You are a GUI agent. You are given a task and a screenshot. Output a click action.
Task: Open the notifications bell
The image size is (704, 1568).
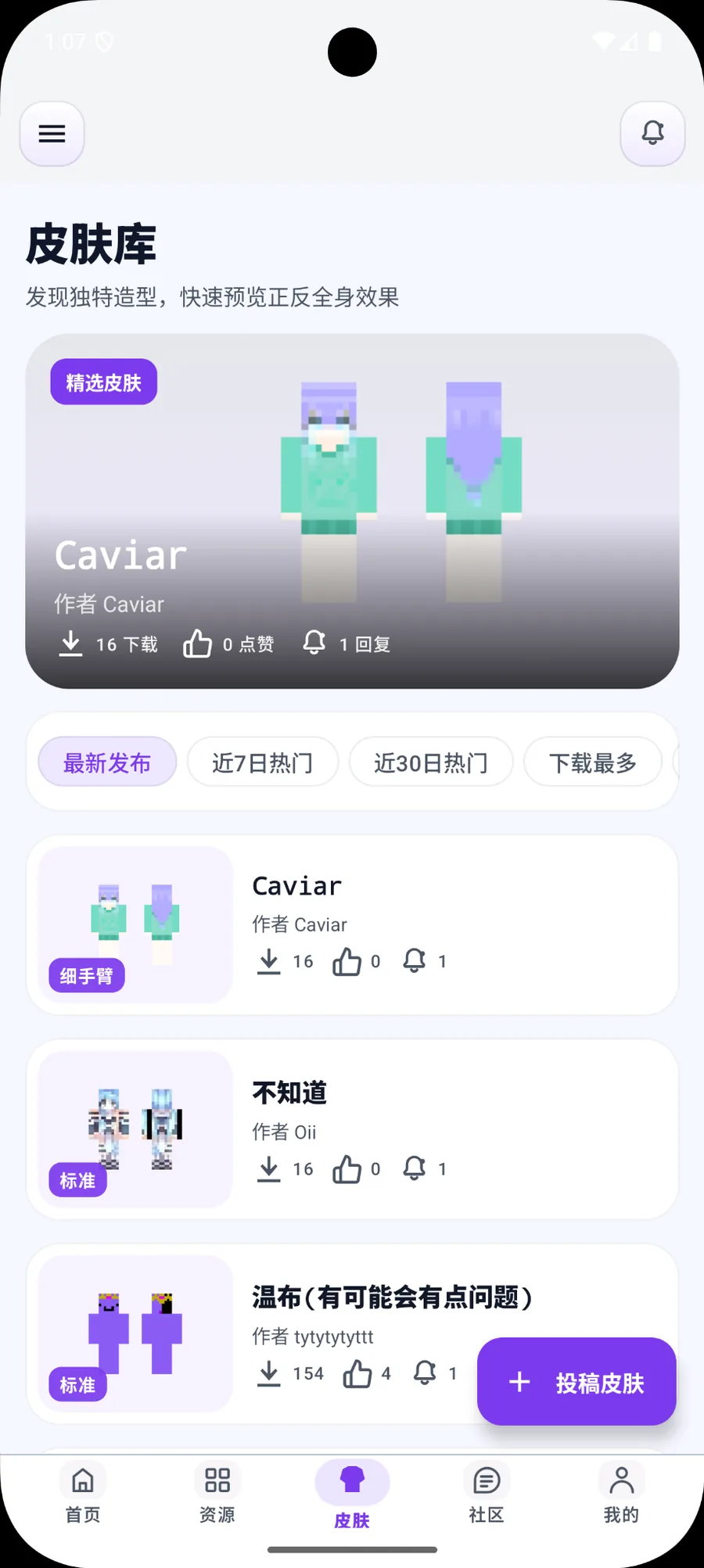click(652, 134)
